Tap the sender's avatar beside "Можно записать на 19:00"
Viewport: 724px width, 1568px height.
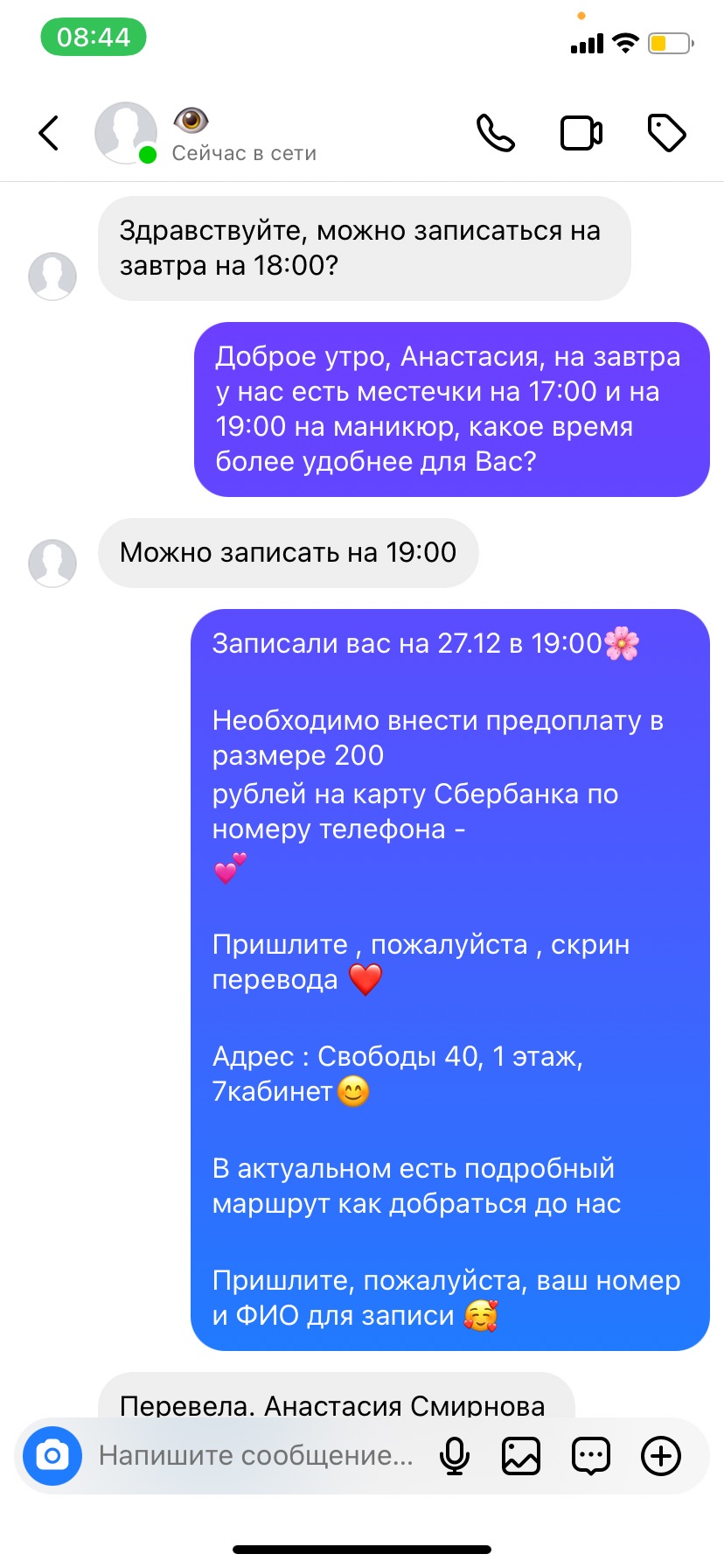pos(52,563)
